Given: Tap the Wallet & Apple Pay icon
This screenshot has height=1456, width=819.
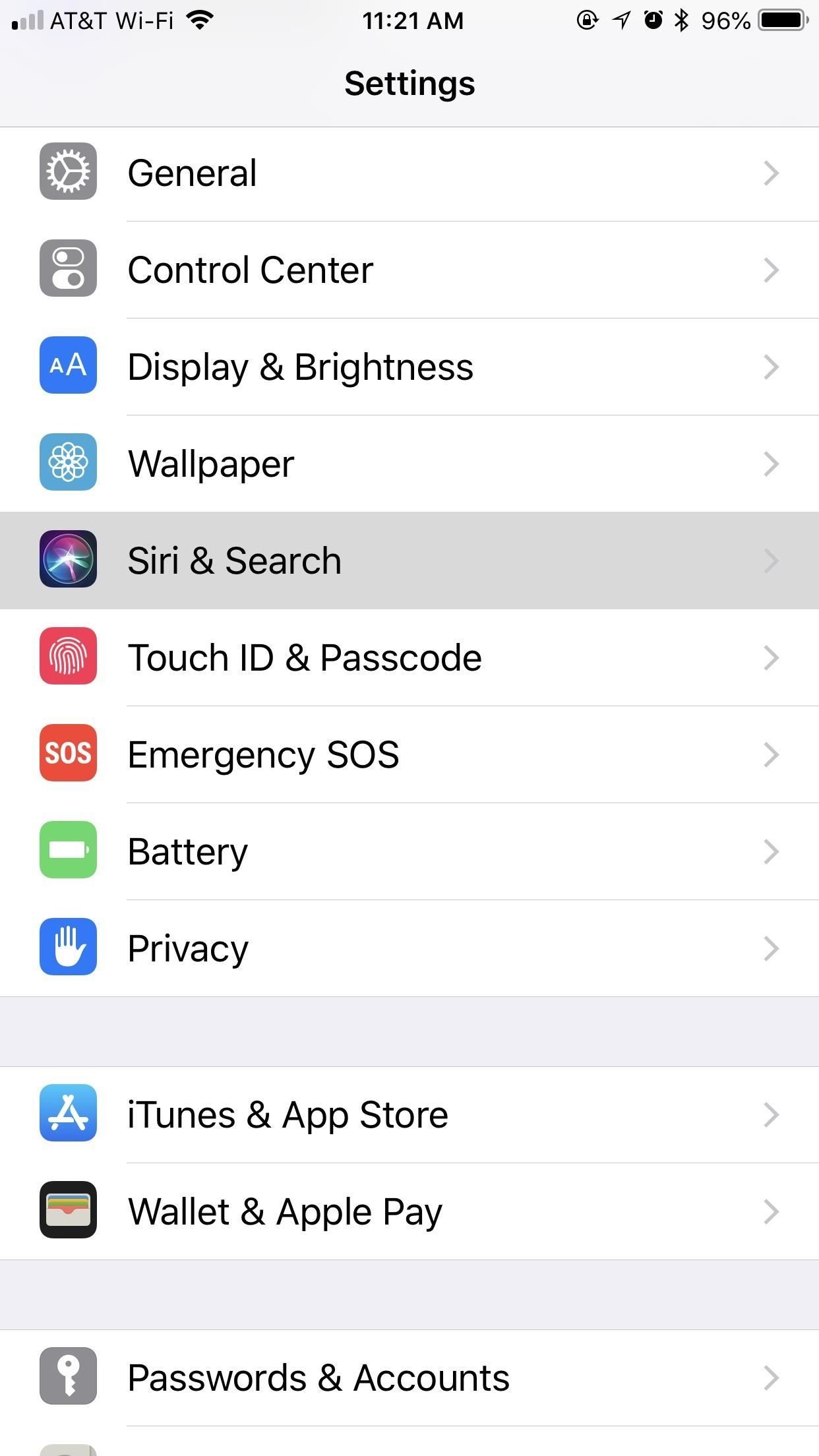Looking at the screenshot, I should pos(68,1211).
